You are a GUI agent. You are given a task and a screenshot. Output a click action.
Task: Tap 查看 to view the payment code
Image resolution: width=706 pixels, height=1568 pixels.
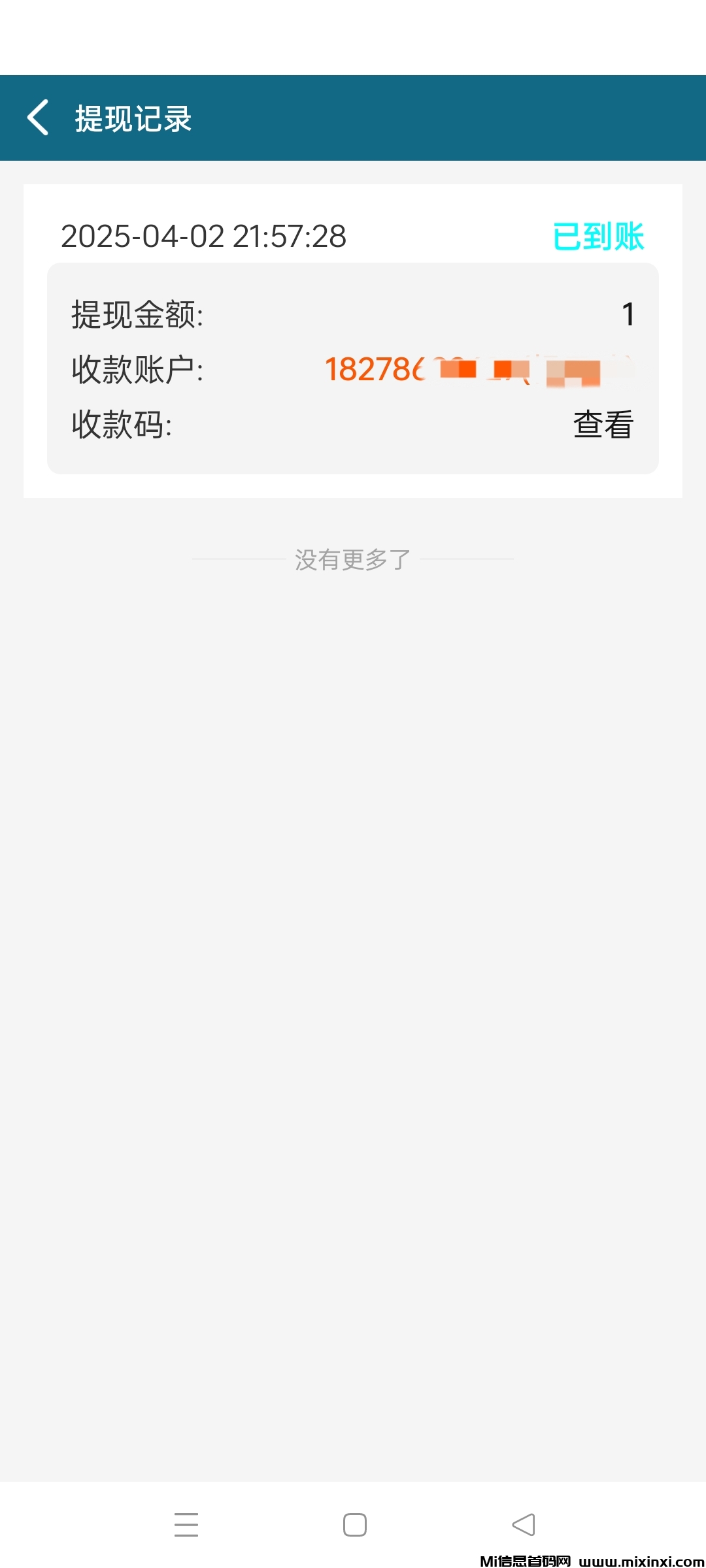[x=603, y=425]
